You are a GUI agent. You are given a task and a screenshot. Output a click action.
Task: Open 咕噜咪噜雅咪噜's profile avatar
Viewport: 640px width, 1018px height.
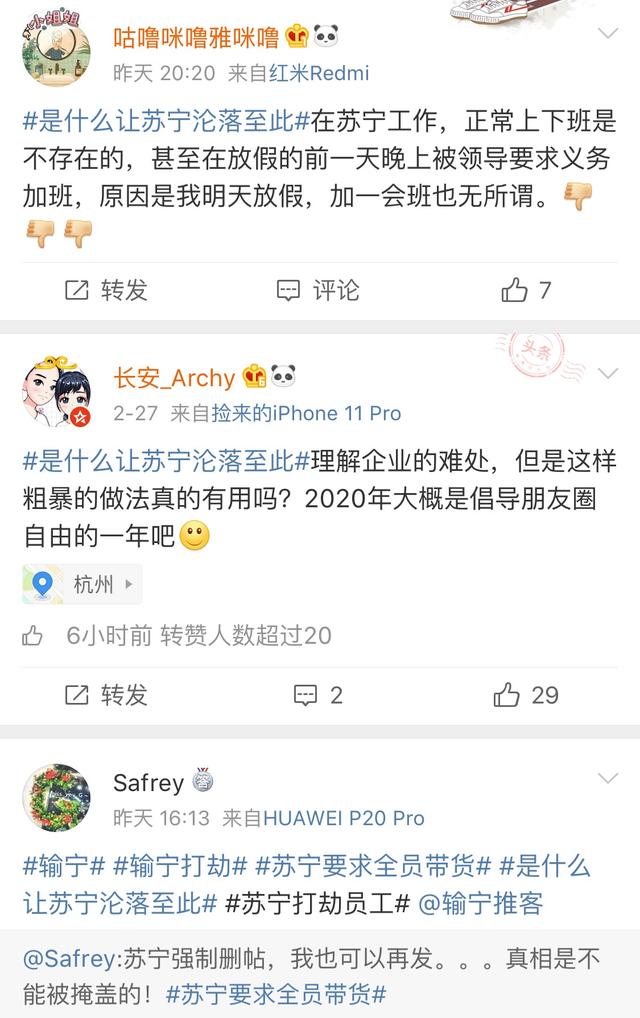point(56,52)
